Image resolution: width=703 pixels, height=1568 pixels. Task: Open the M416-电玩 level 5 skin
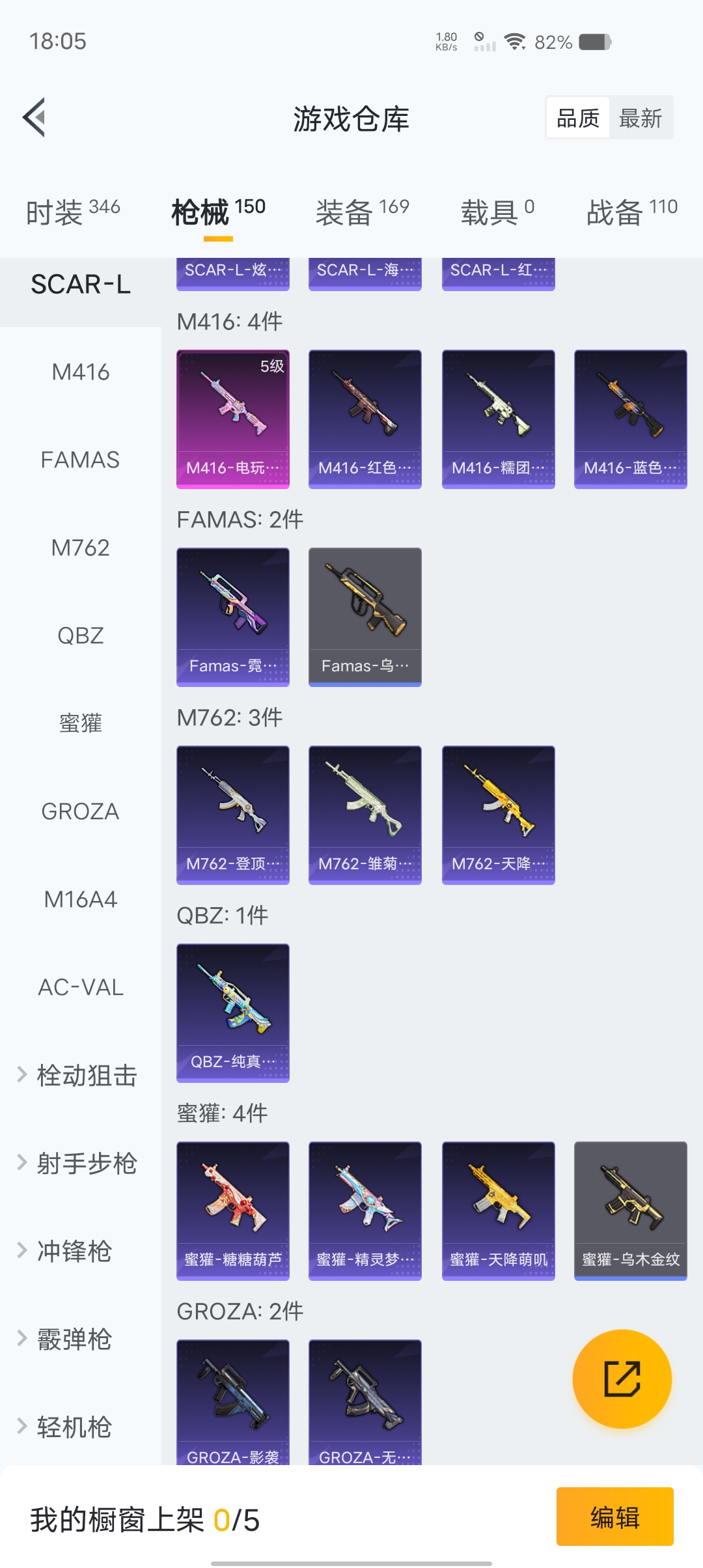pyautogui.click(x=233, y=419)
